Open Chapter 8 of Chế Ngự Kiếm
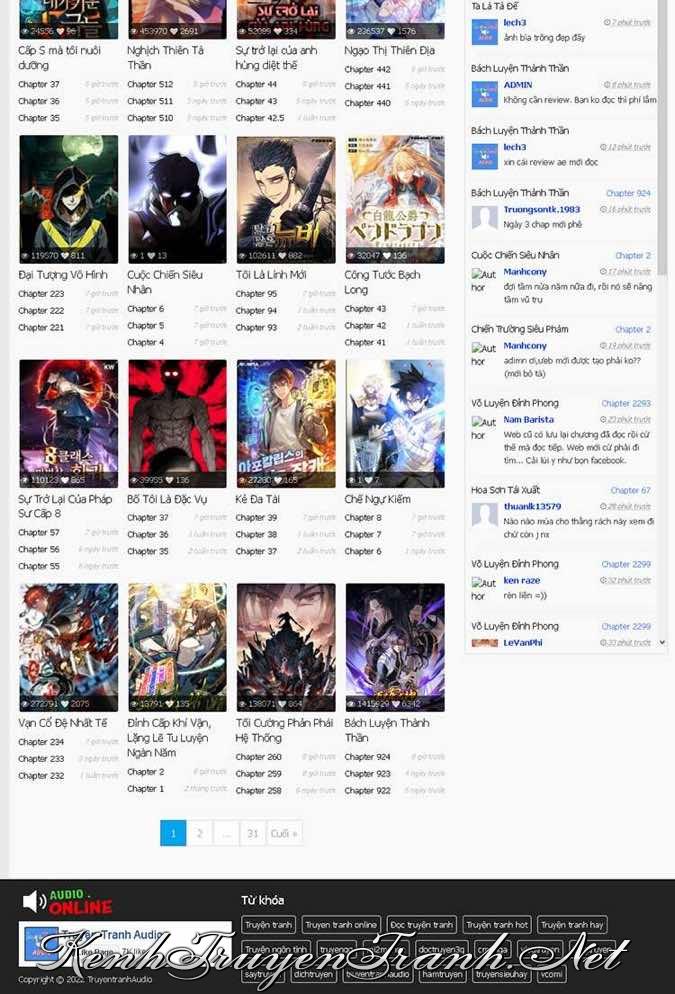 363,518
